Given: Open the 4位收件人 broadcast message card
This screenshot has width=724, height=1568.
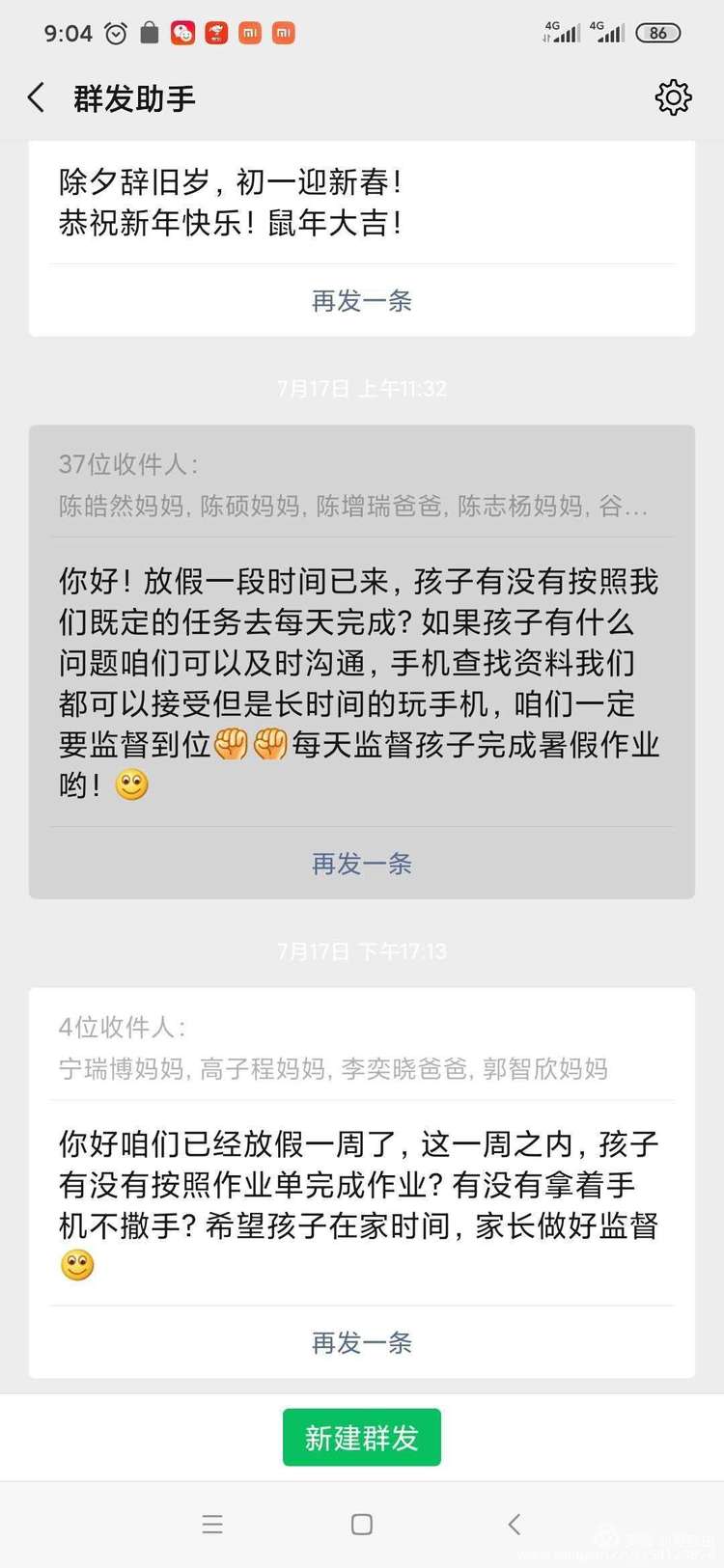Looking at the screenshot, I should [362, 1187].
